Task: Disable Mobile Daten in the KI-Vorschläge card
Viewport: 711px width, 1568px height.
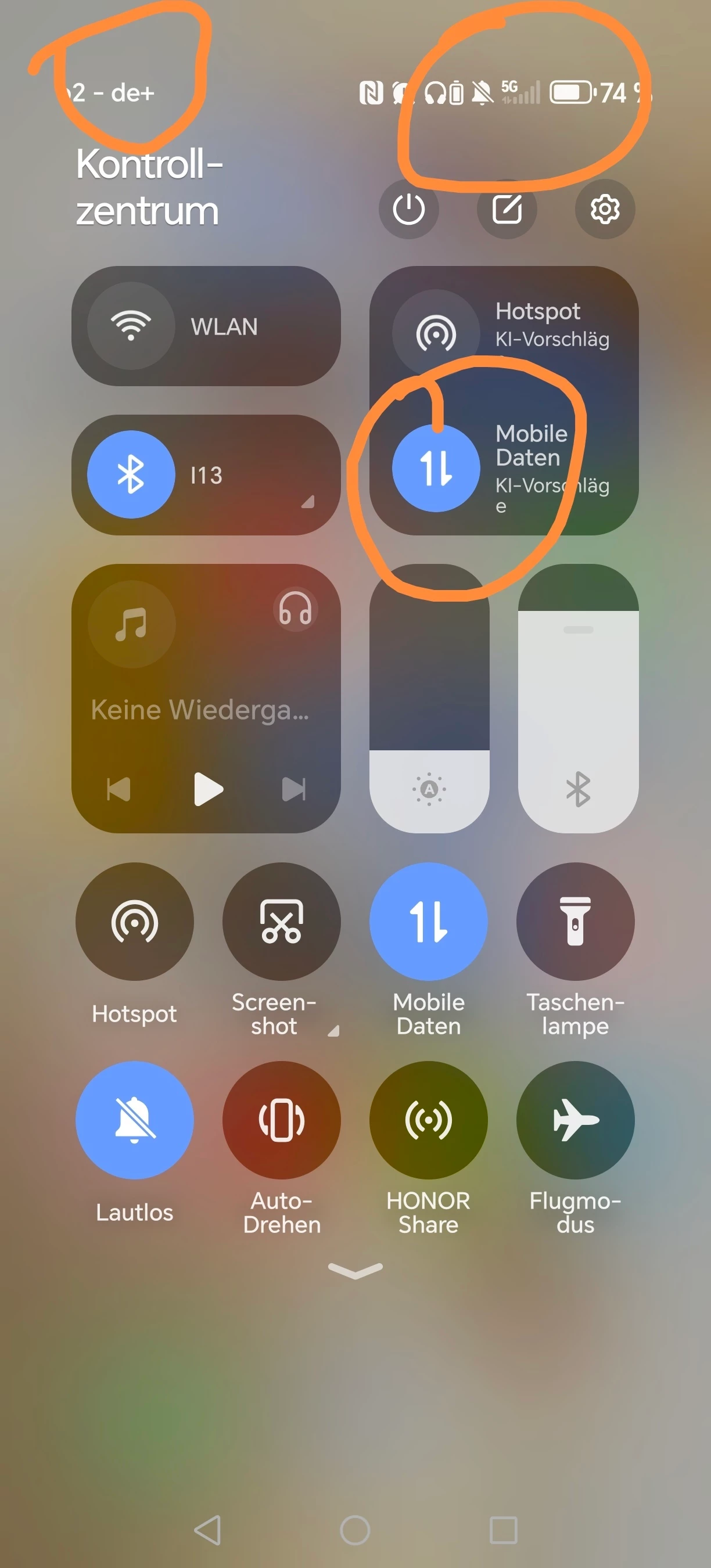Action: (436, 467)
